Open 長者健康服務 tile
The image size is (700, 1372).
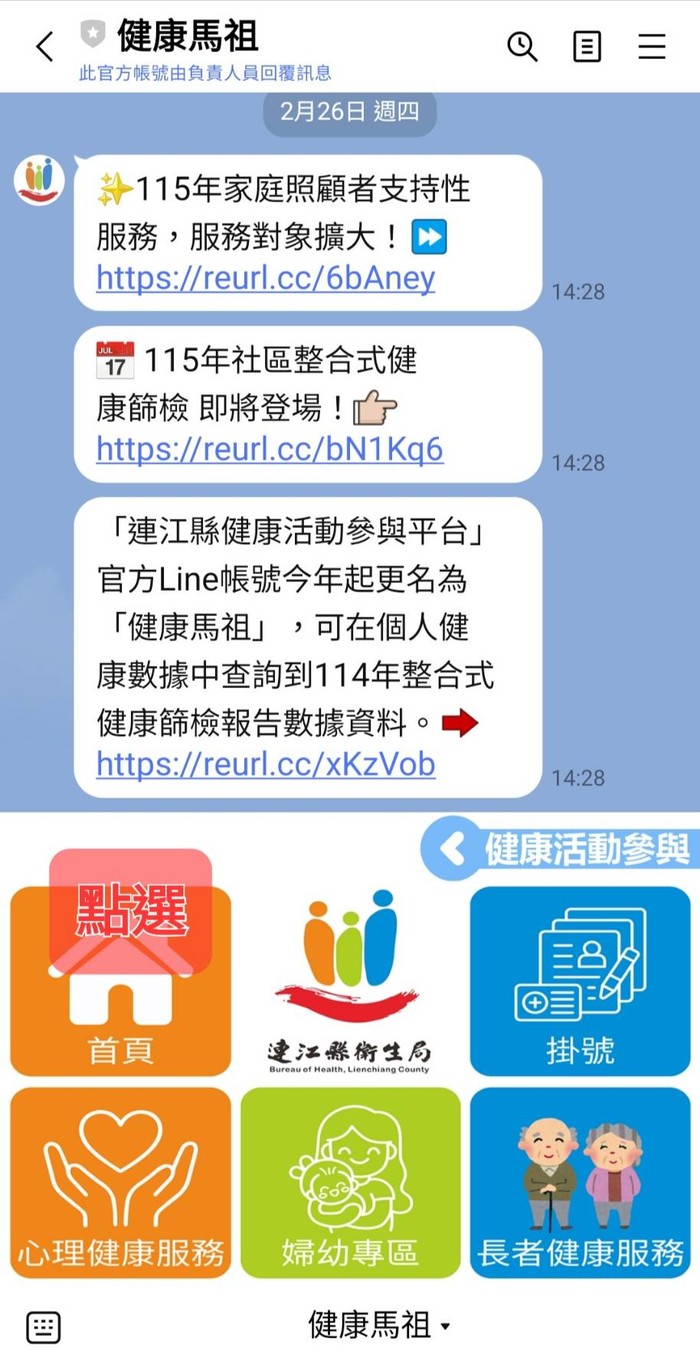coord(580,1183)
